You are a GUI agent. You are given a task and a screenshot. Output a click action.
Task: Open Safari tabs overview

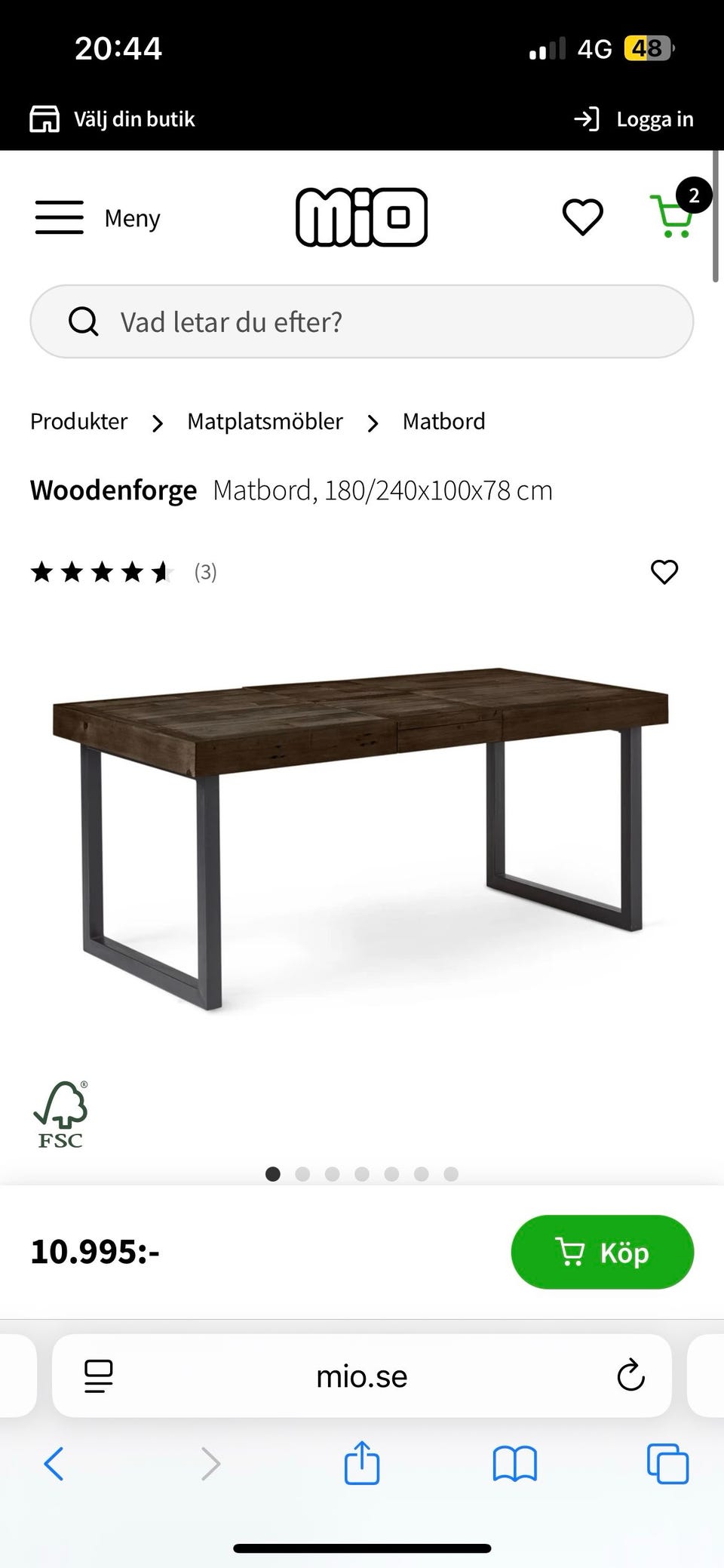(x=668, y=1464)
